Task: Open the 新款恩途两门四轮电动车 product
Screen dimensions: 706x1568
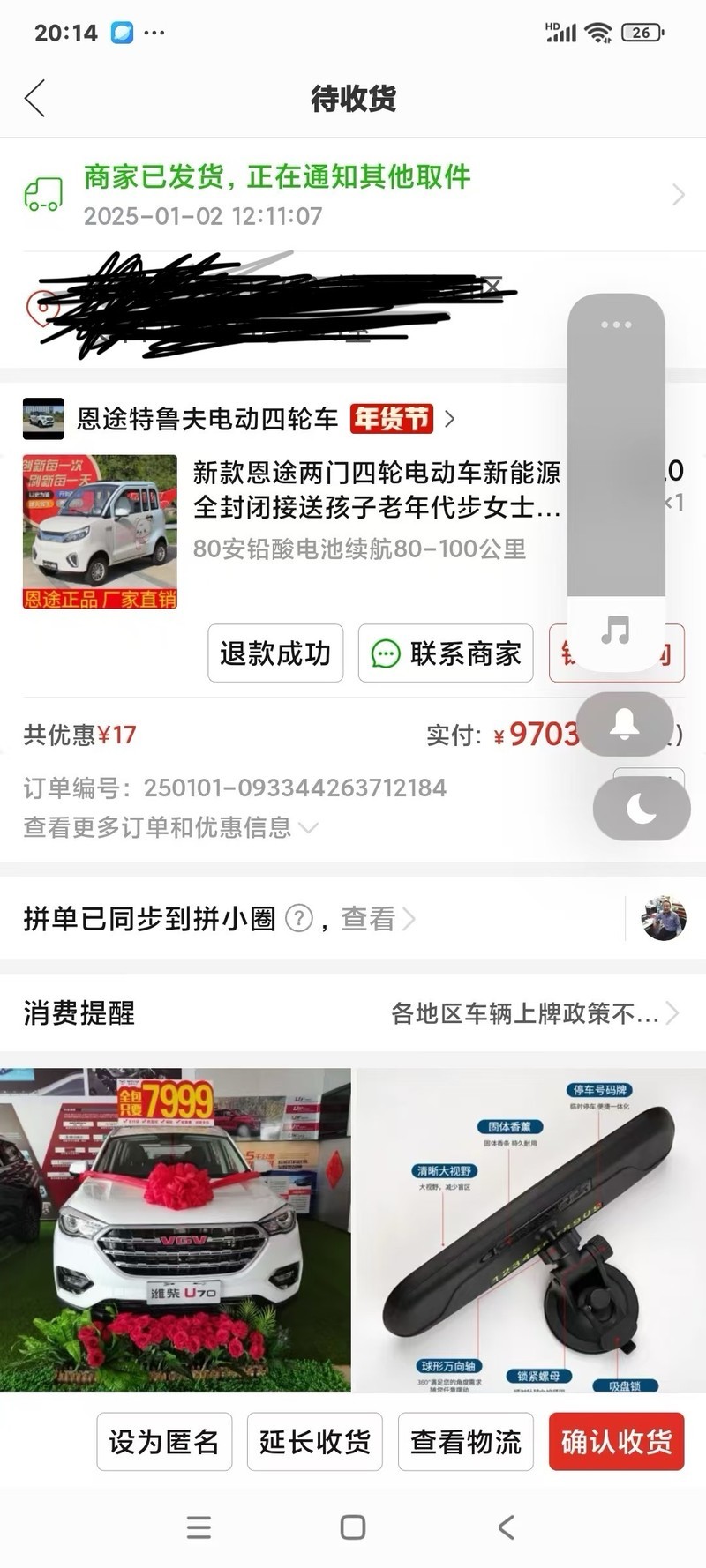Action: pyautogui.click(x=376, y=489)
